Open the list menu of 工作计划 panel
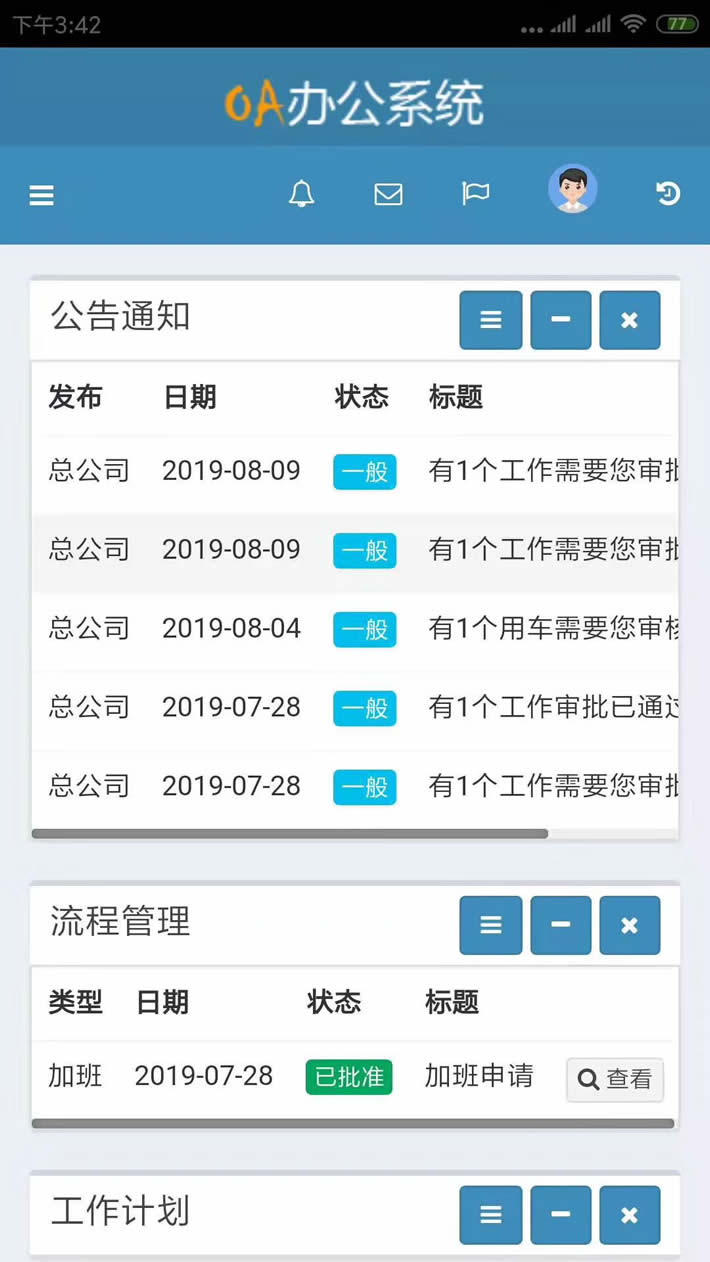The width and height of the screenshot is (710, 1262). pos(491,1215)
